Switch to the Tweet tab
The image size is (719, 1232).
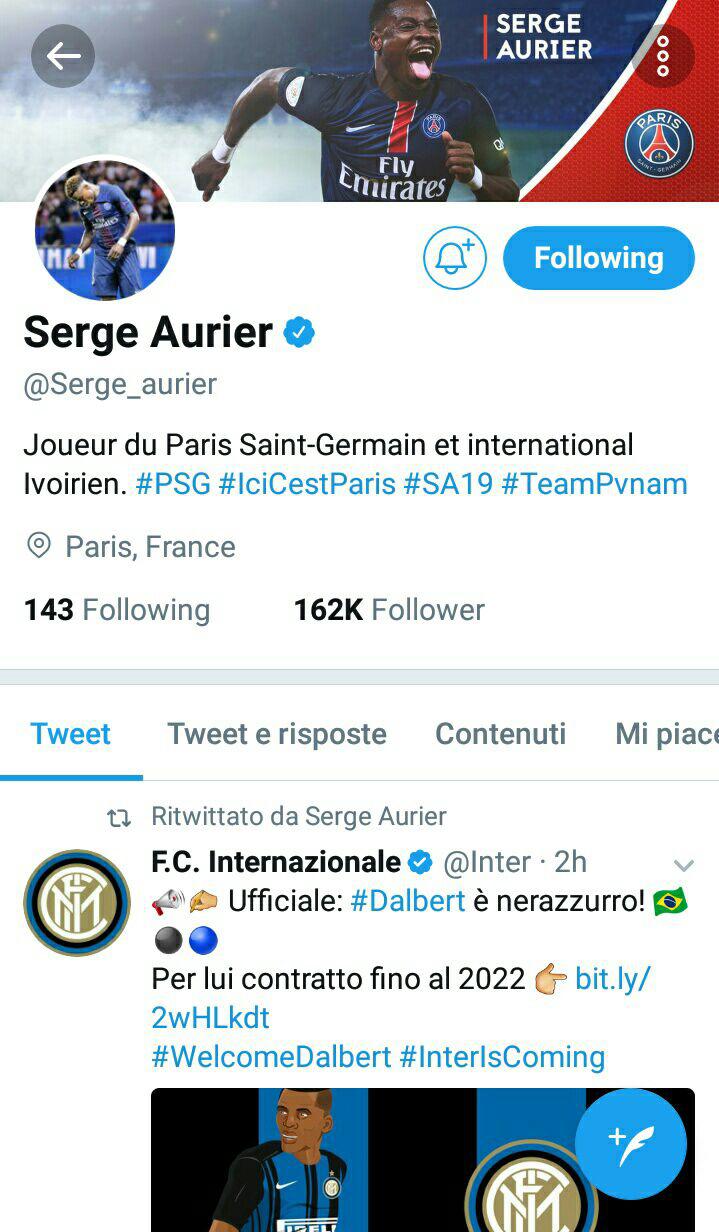pos(71,734)
